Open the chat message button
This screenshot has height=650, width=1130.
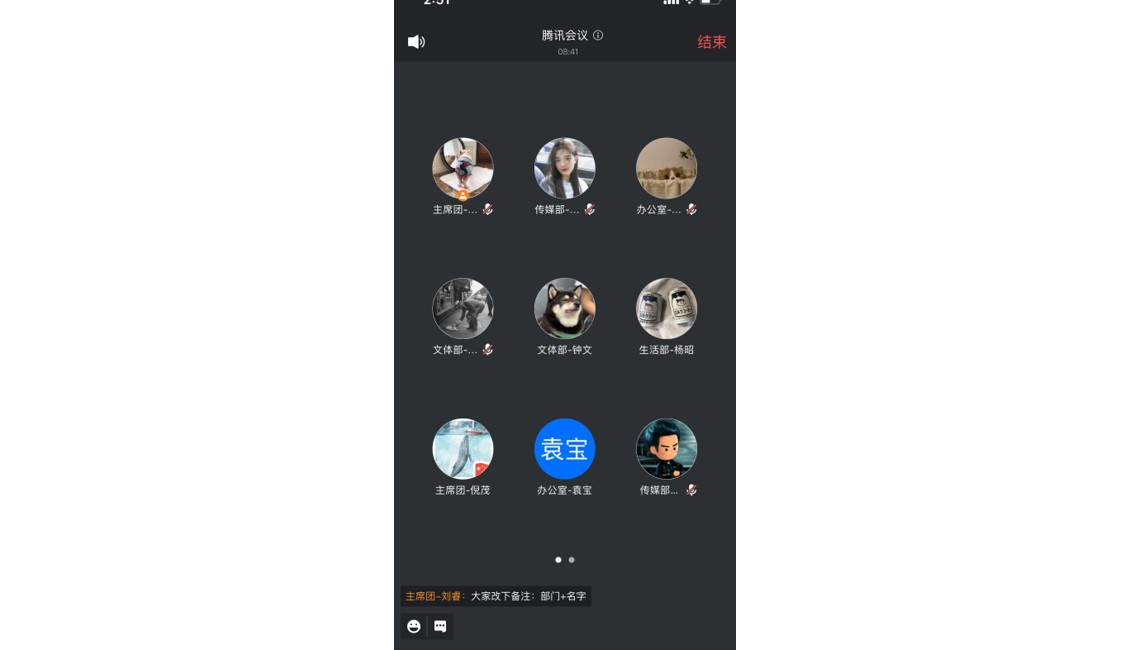tap(440, 626)
